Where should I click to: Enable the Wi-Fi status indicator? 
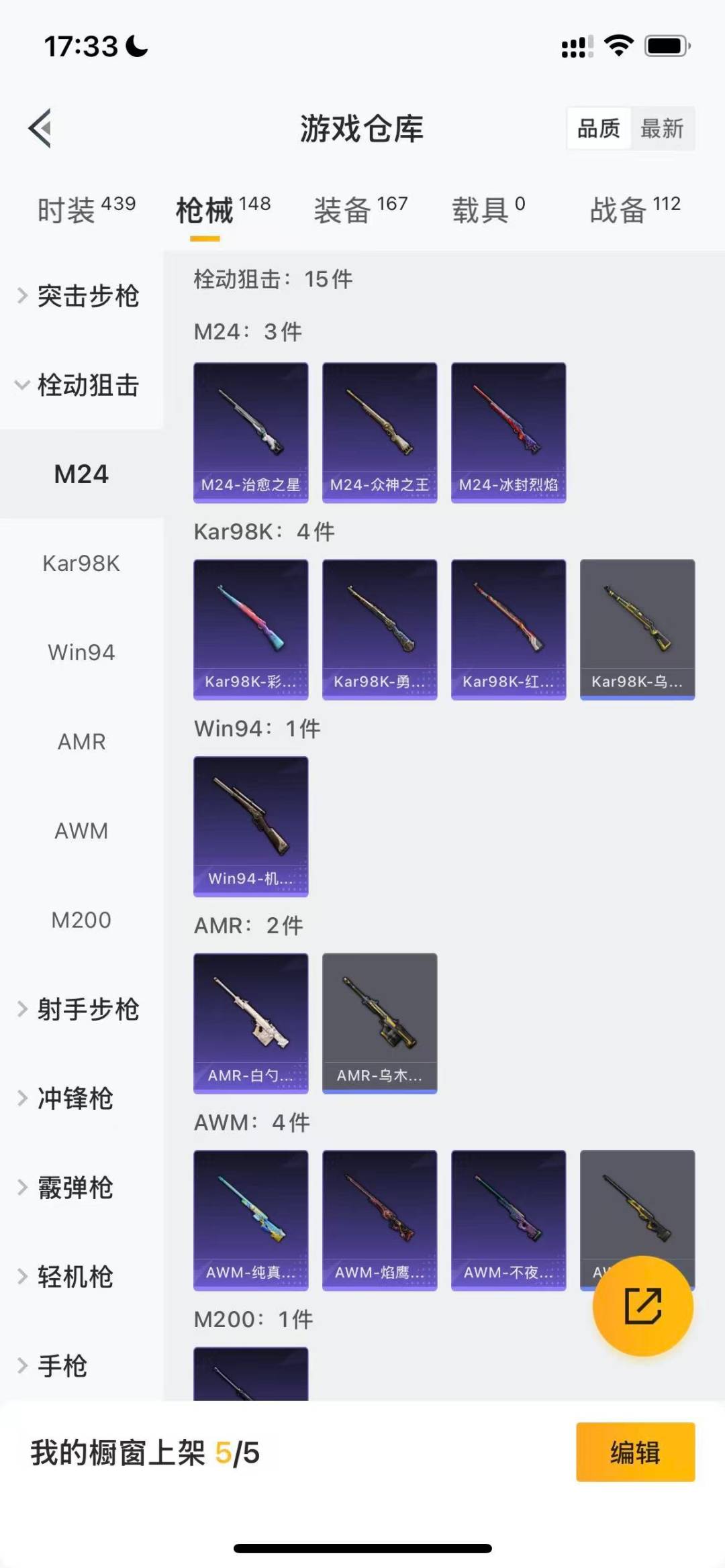click(x=618, y=46)
